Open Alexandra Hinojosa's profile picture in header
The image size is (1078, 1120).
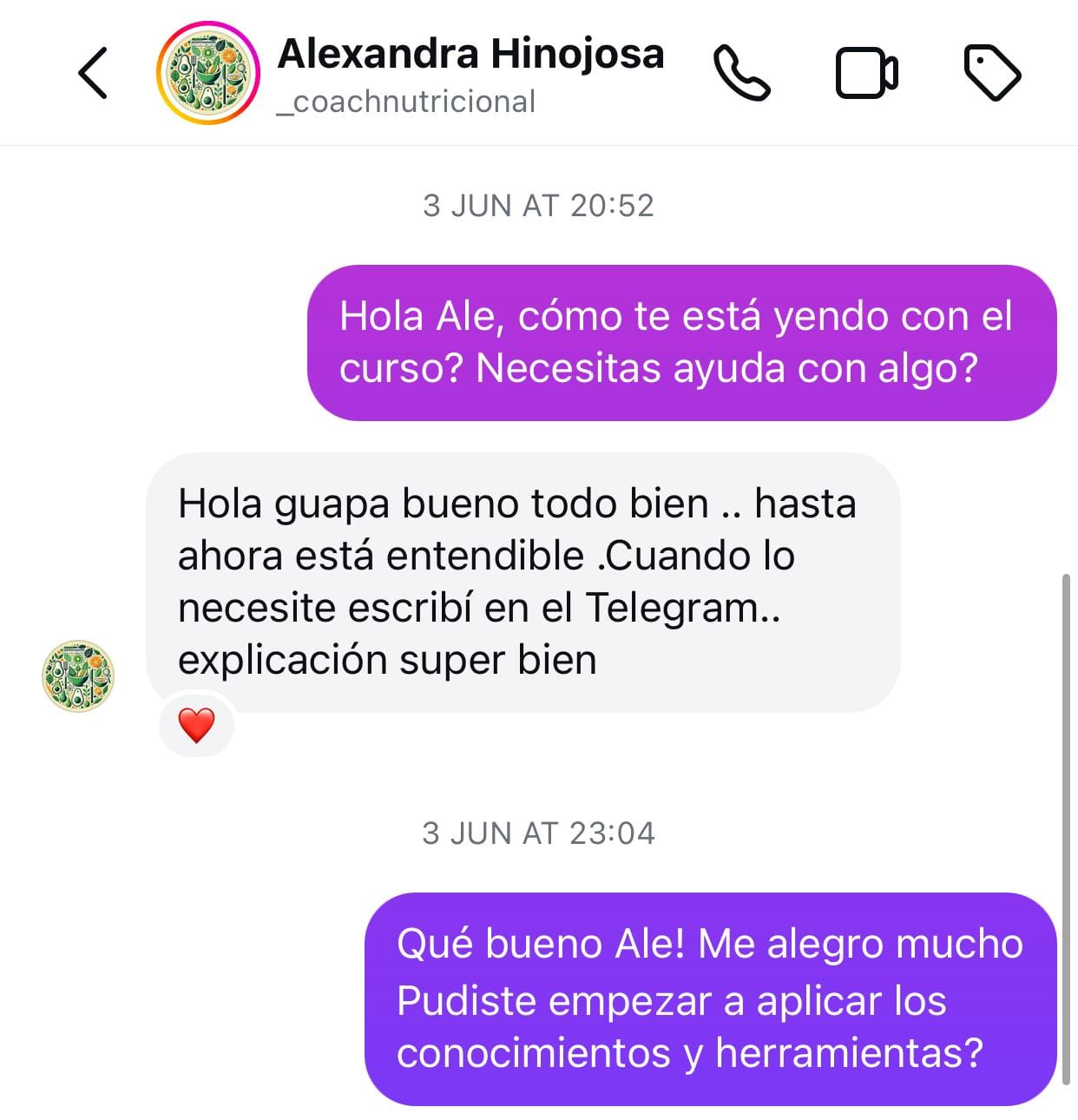tap(208, 74)
